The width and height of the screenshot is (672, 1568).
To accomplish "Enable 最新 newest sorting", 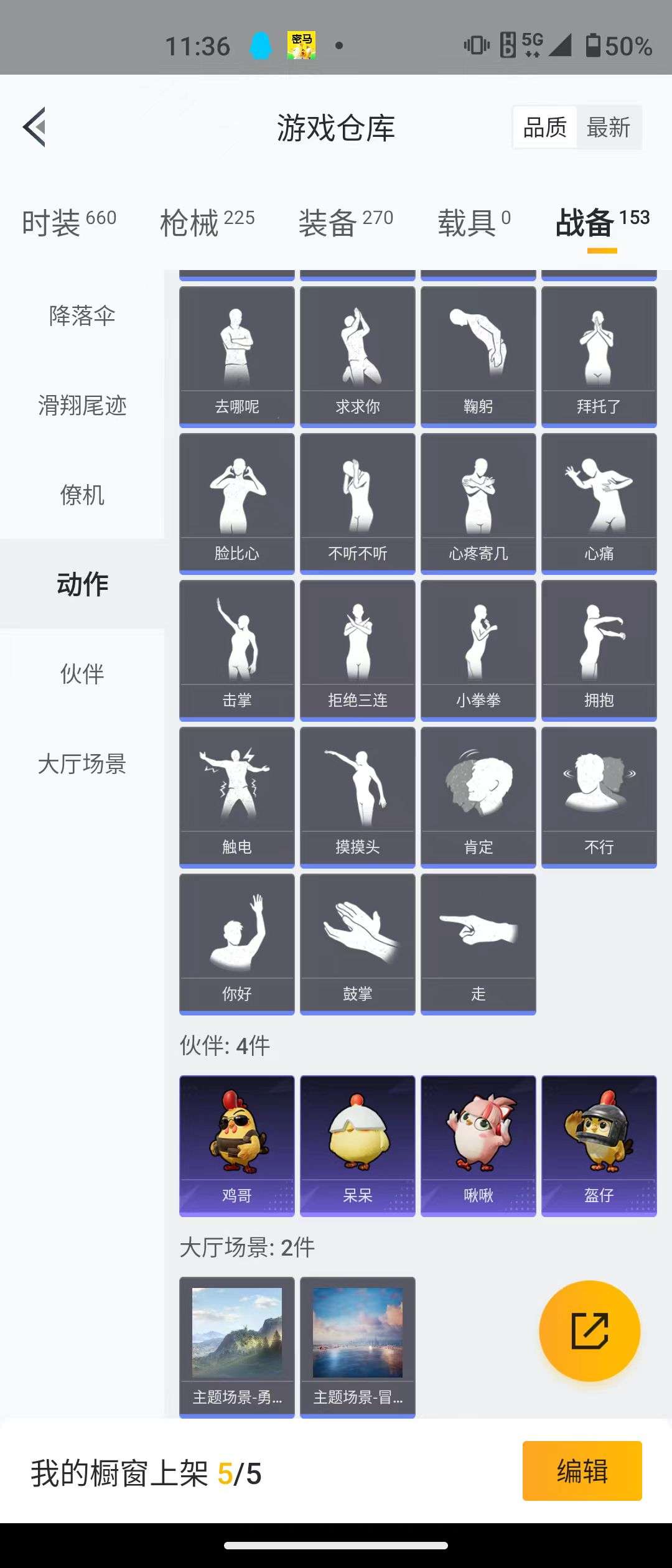I will pos(609,126).
